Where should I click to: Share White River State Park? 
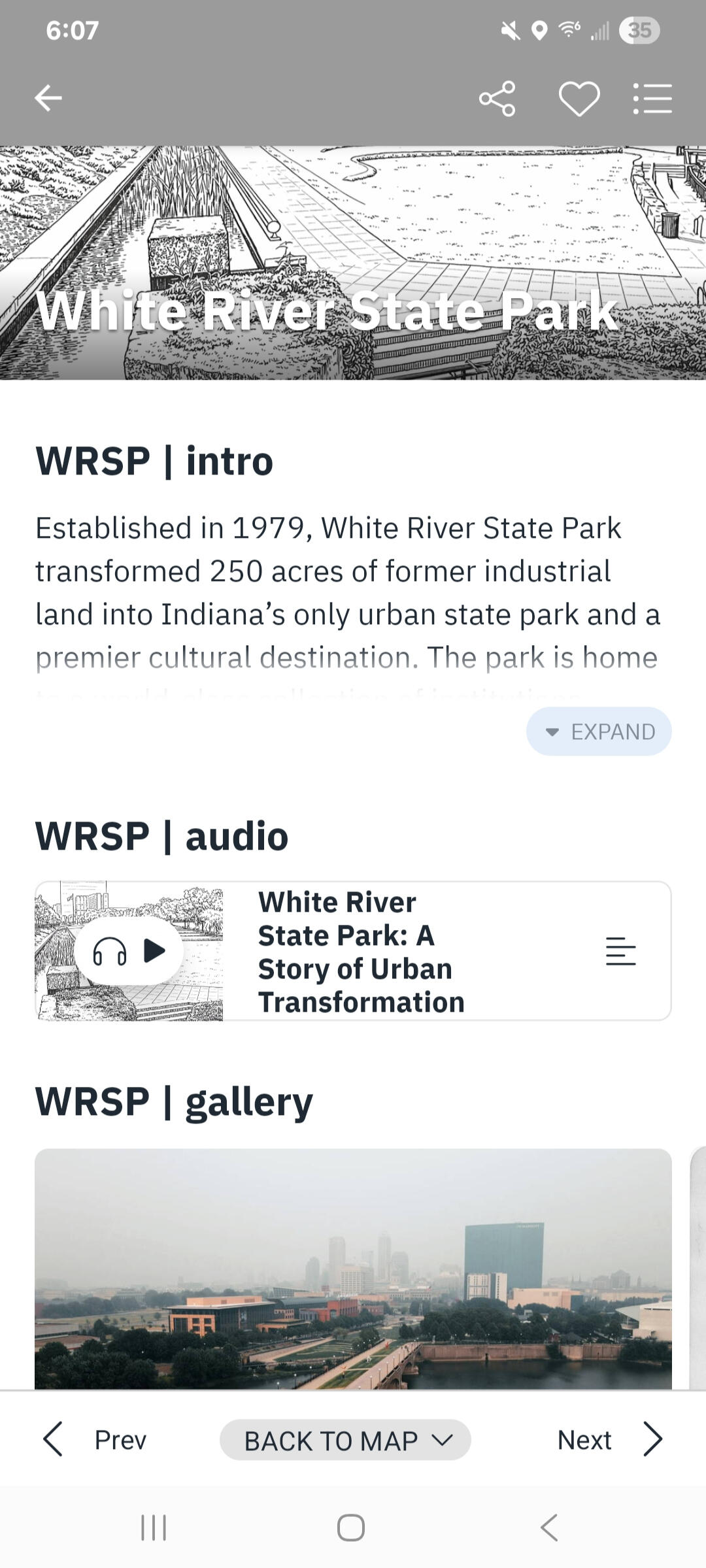pyautogui.click(x=497, y=99)
